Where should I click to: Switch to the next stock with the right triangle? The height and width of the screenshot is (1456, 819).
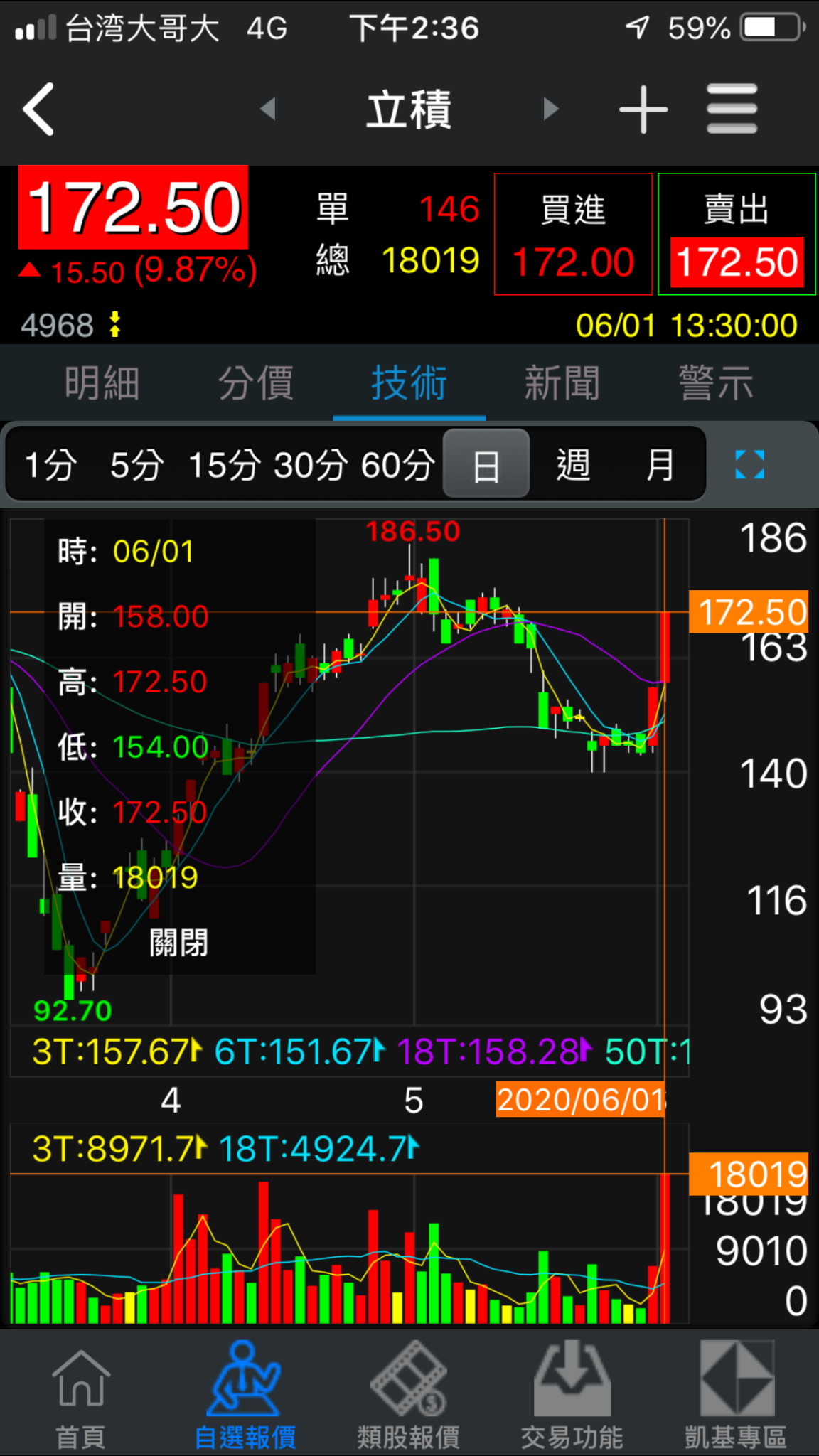click(550, 109)
